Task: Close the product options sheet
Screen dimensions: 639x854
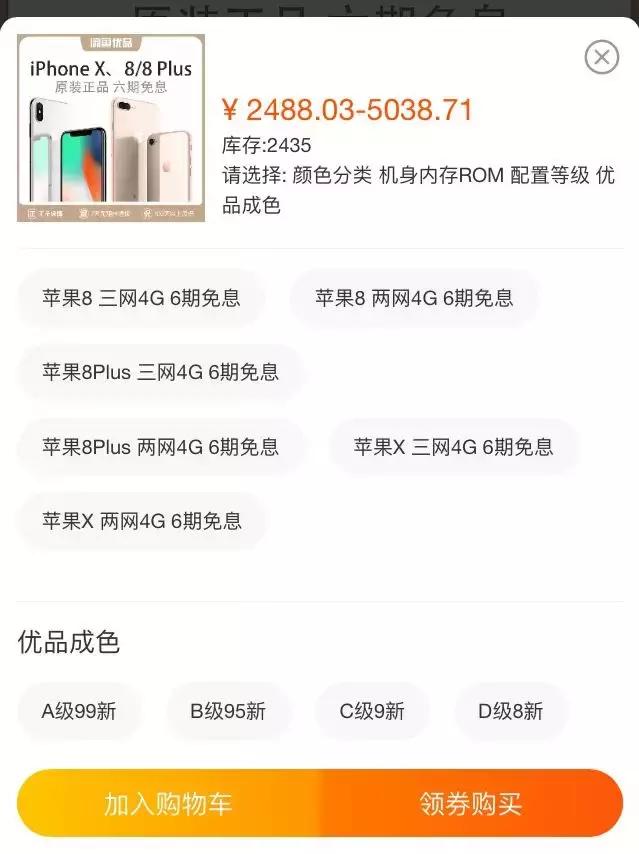Action: pyautogui.click(x=601, y=57)
